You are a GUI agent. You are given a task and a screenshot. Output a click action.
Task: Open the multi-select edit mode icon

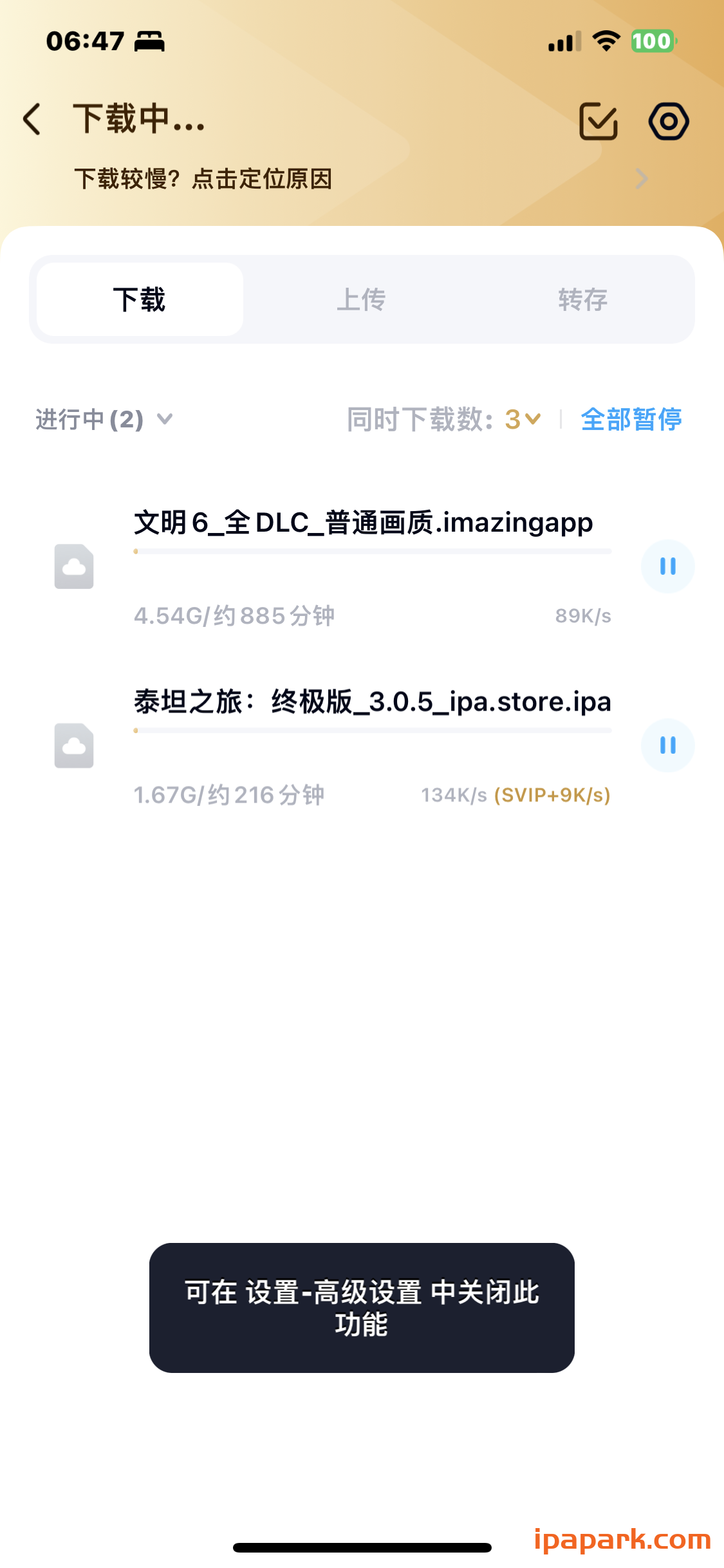click(599, 120)
